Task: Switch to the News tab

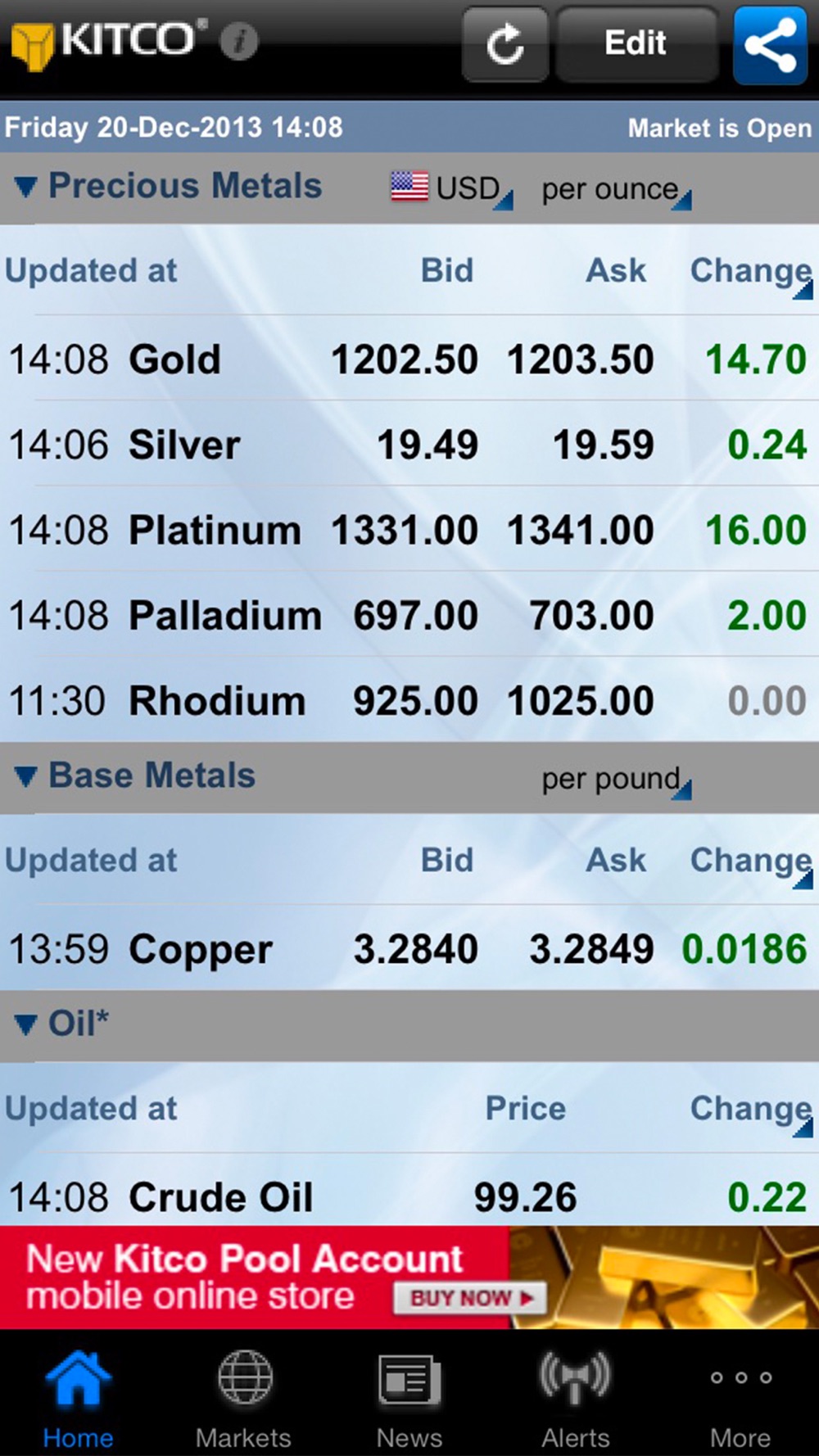Action: click(x=409, y=1400)
